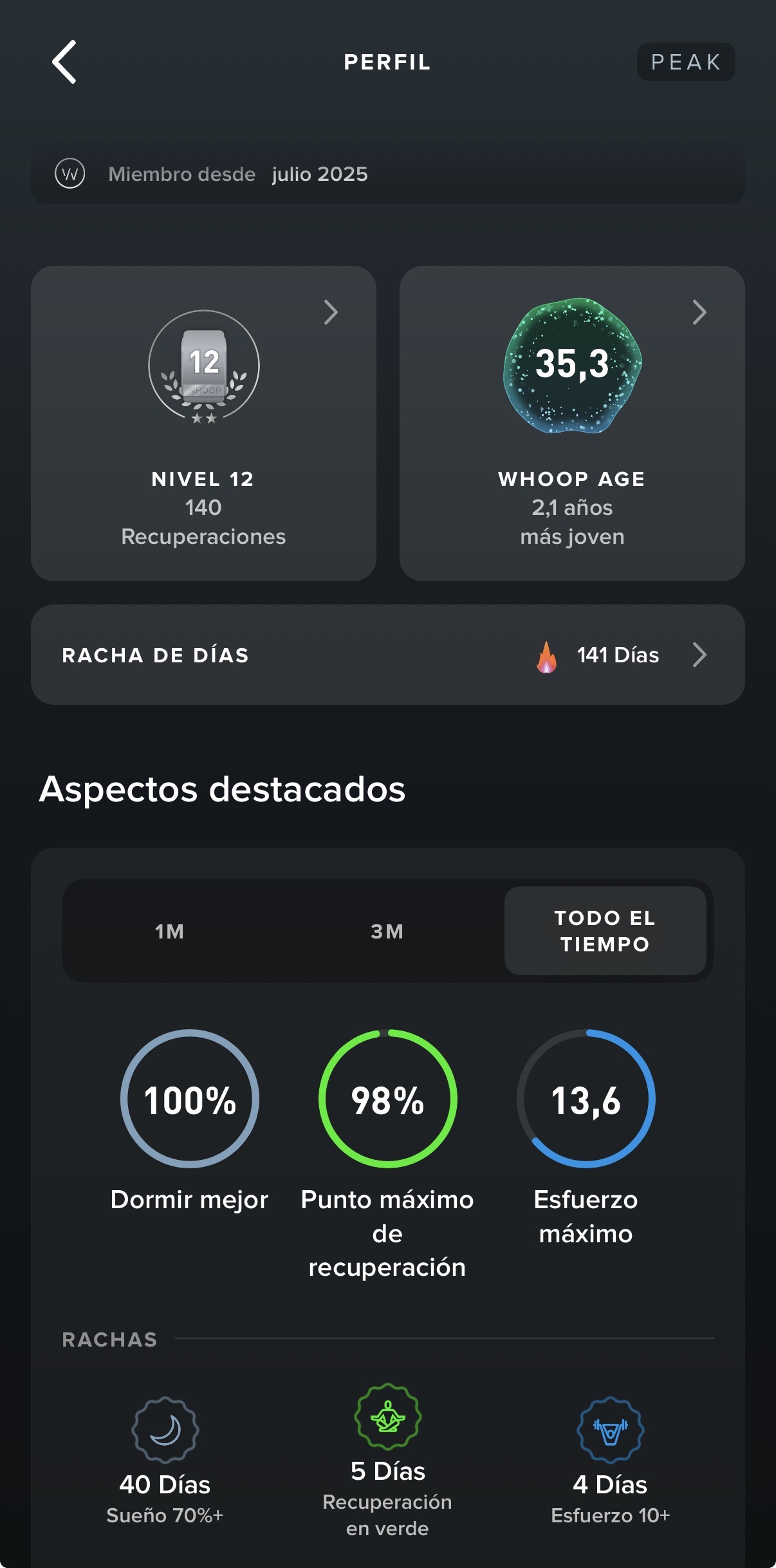Go back from the Perfil screen
776x1568 pixels.
tap(64, 62)
